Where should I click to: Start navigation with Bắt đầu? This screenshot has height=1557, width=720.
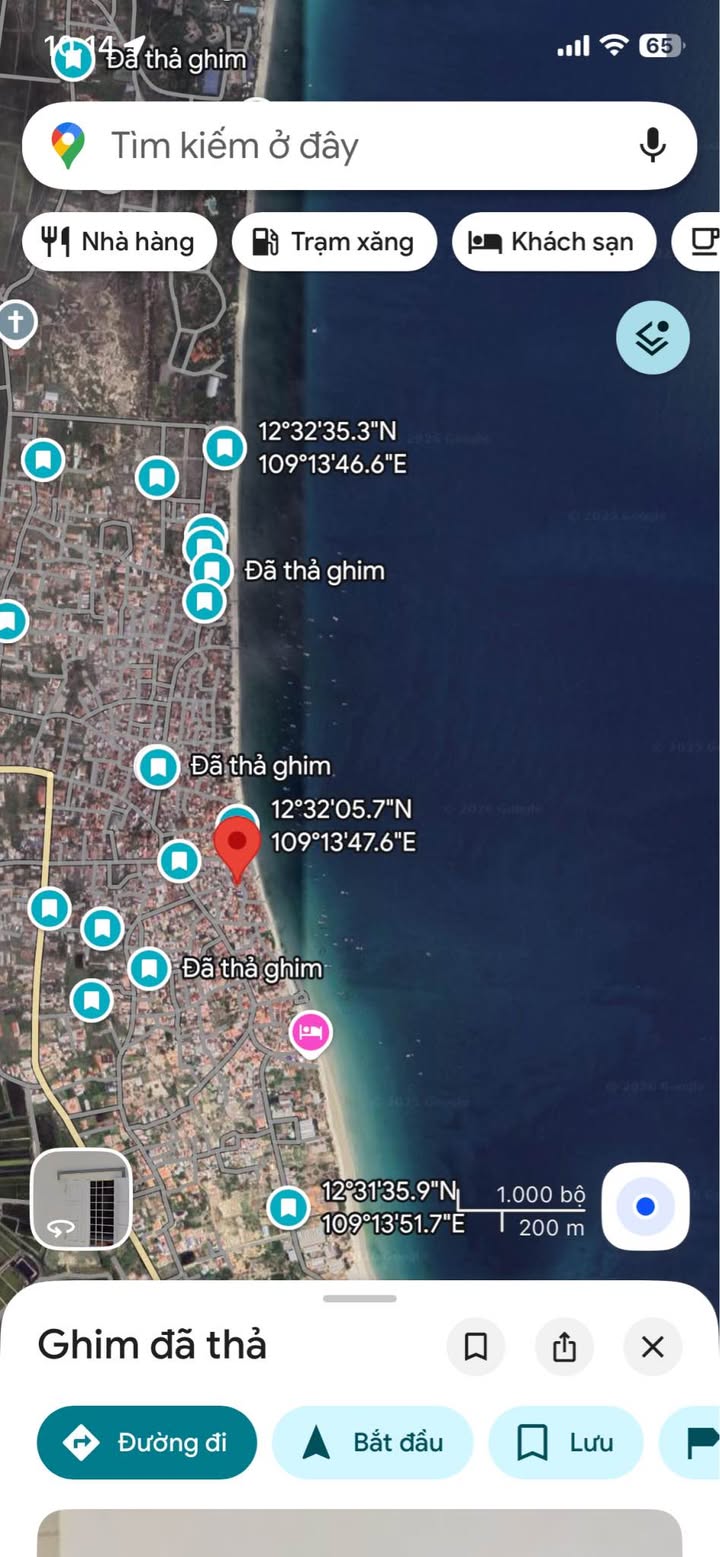click(x=372, y=1442)
